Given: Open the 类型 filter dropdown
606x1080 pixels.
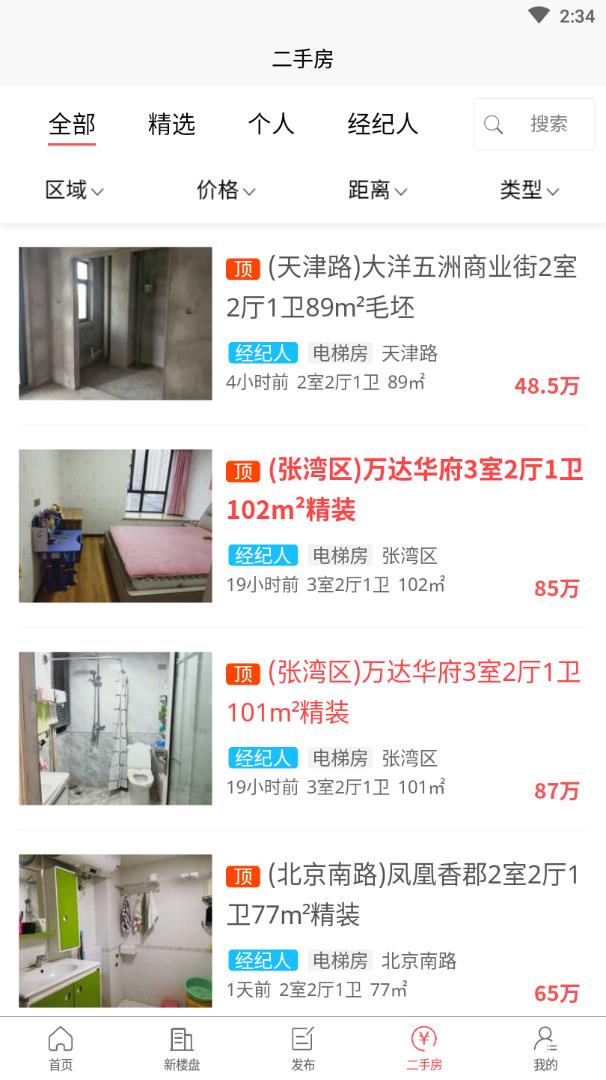Looking at the screenshot, I should [x=529, y=190].
